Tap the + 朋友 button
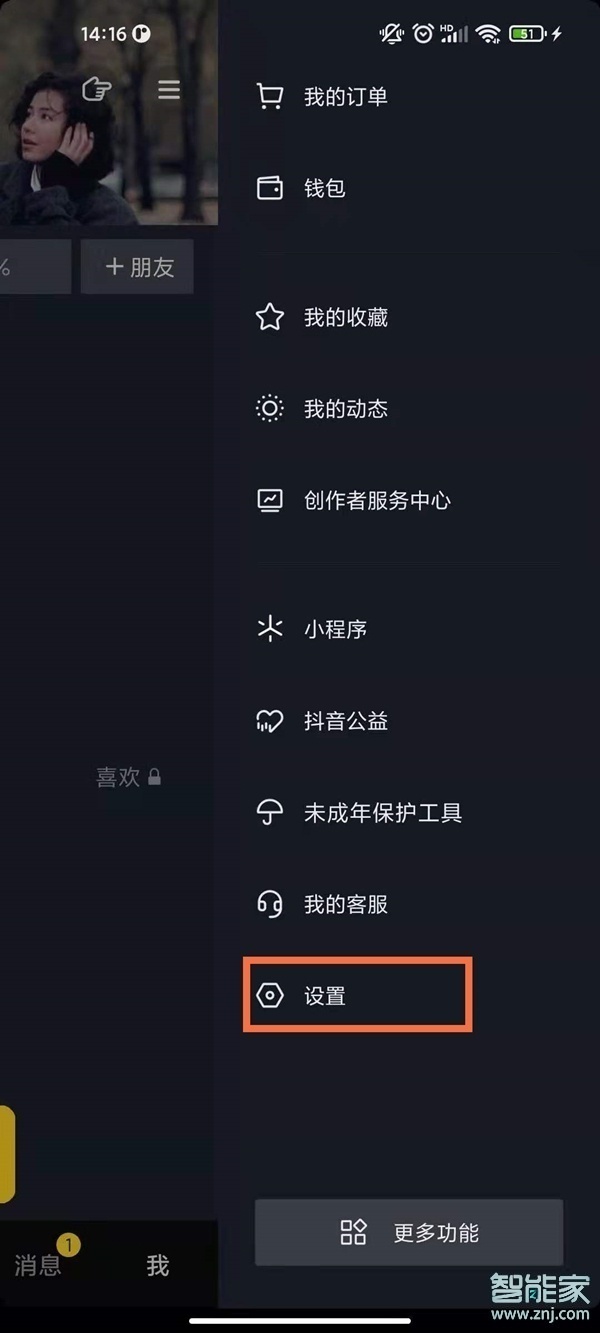 [x=138, y=267]
